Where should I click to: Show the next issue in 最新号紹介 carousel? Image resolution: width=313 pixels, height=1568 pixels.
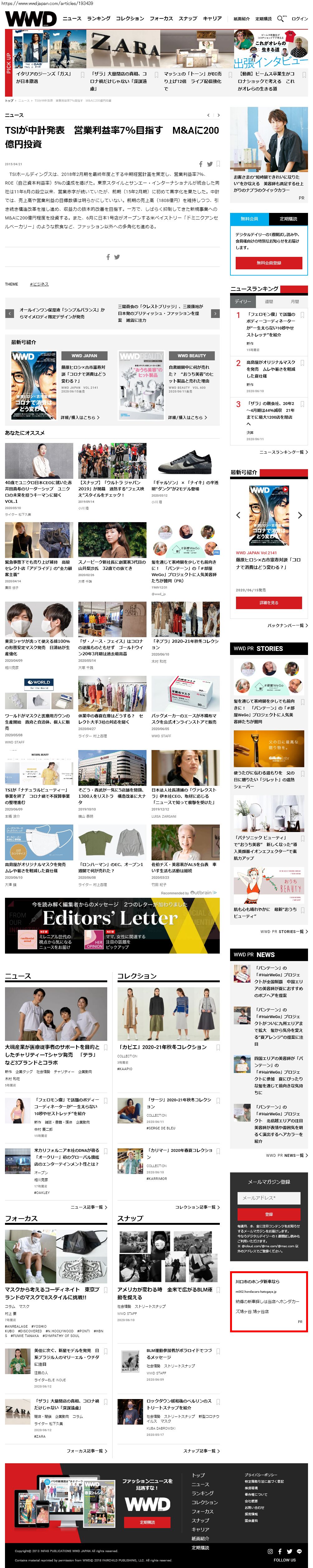coord(300,515)
